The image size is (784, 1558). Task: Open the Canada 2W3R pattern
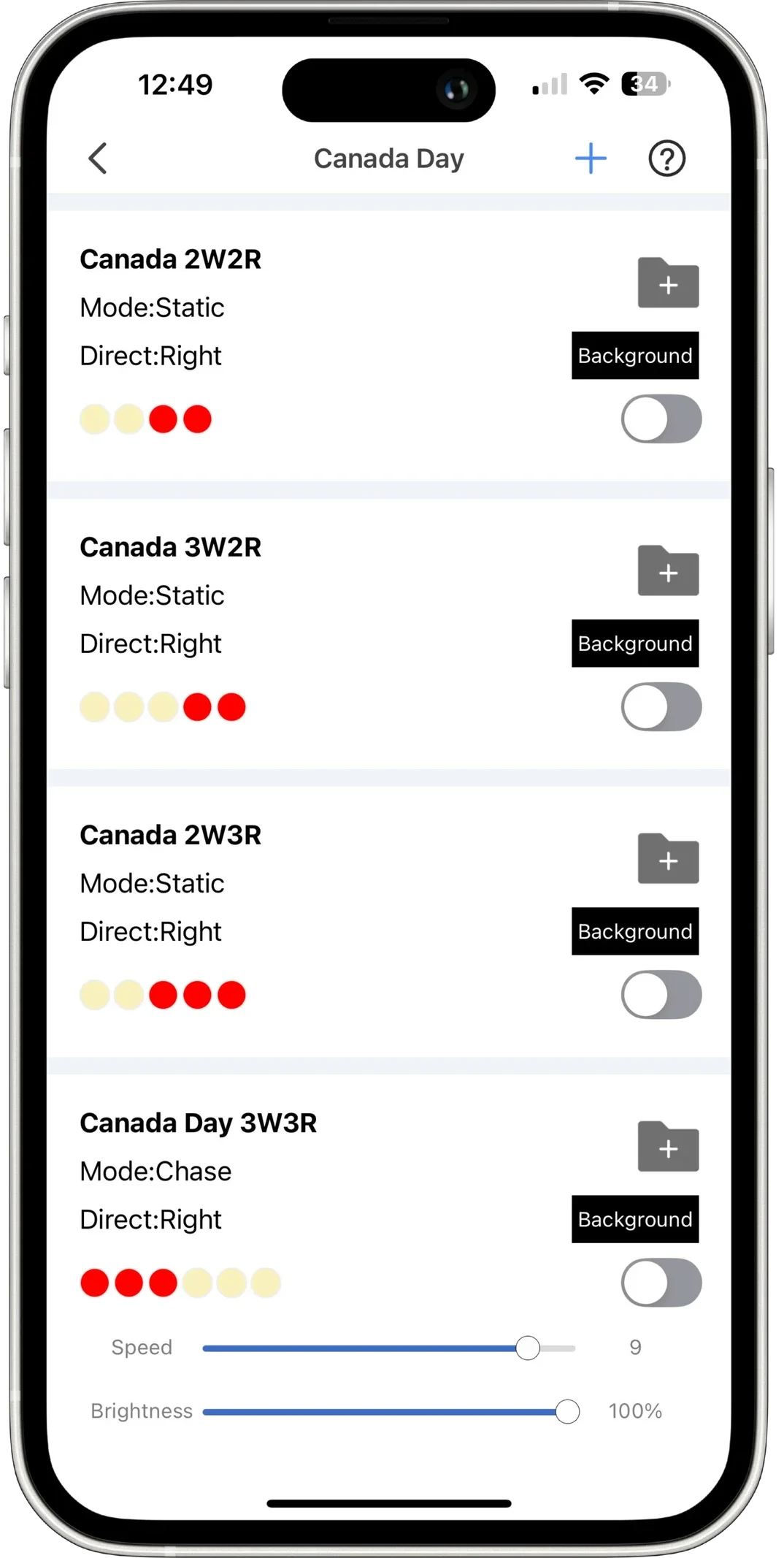170,836
